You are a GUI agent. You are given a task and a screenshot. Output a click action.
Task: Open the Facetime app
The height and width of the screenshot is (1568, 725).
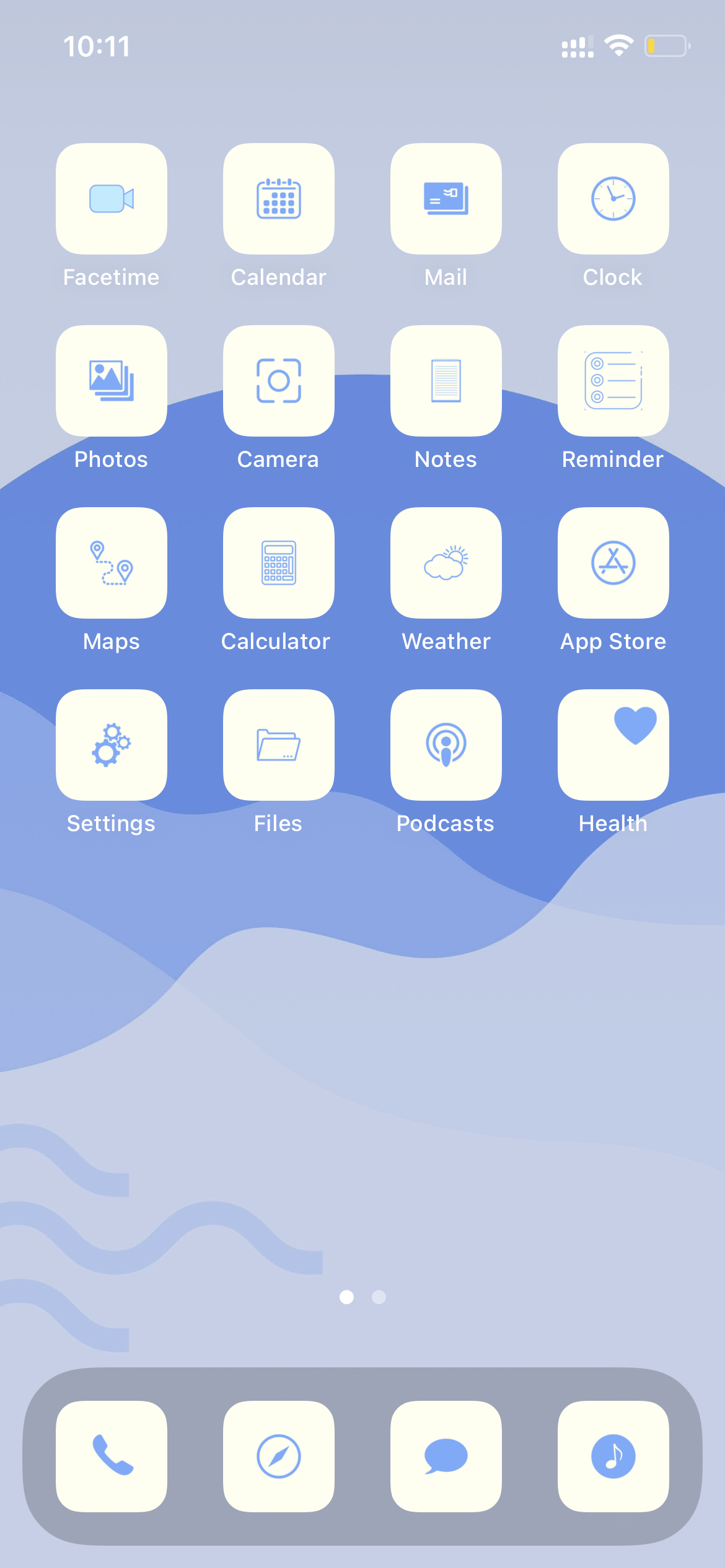111,198
